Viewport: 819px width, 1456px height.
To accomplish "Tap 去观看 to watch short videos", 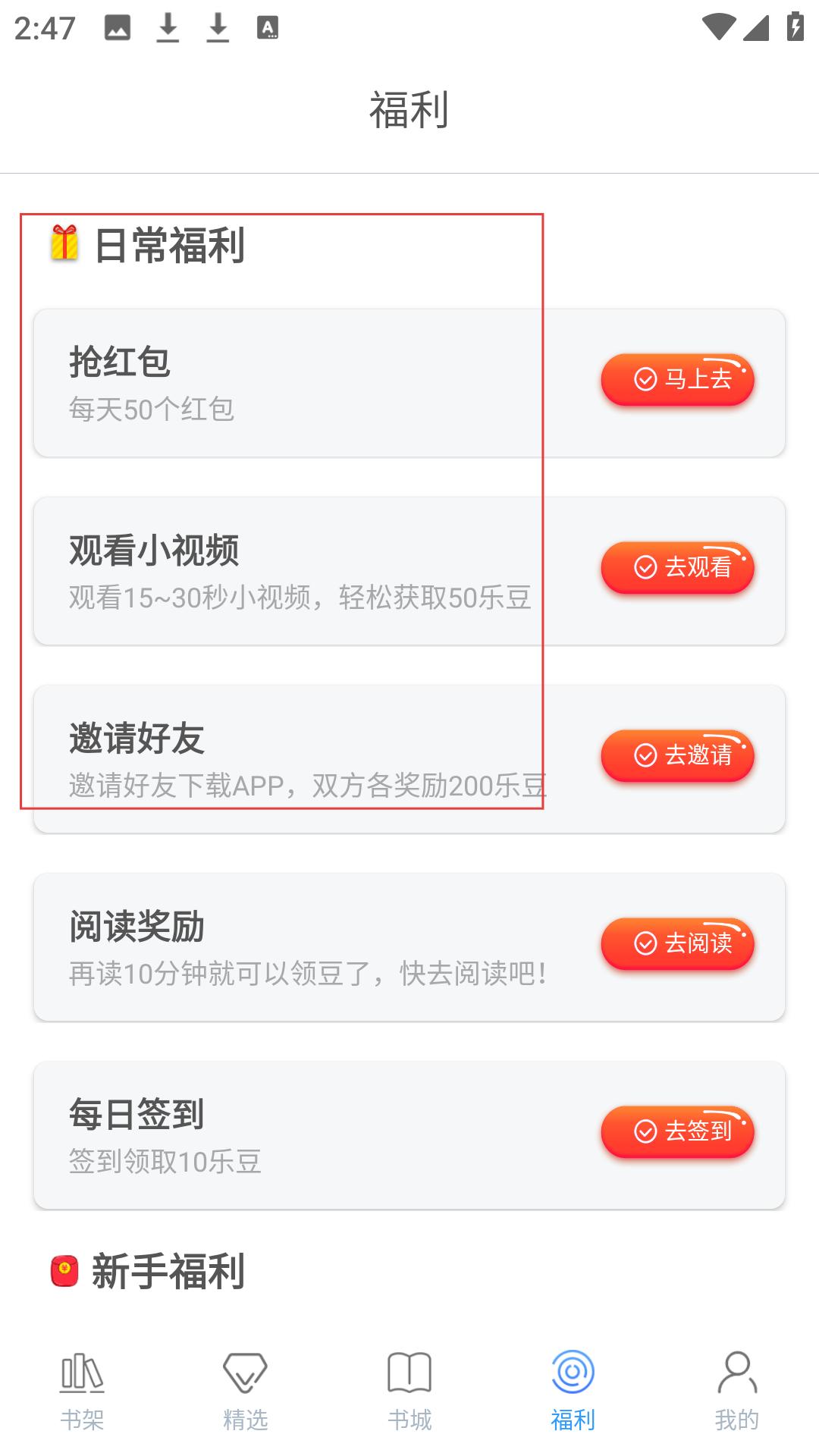I will pyautogui.click(x=677, y=567).
